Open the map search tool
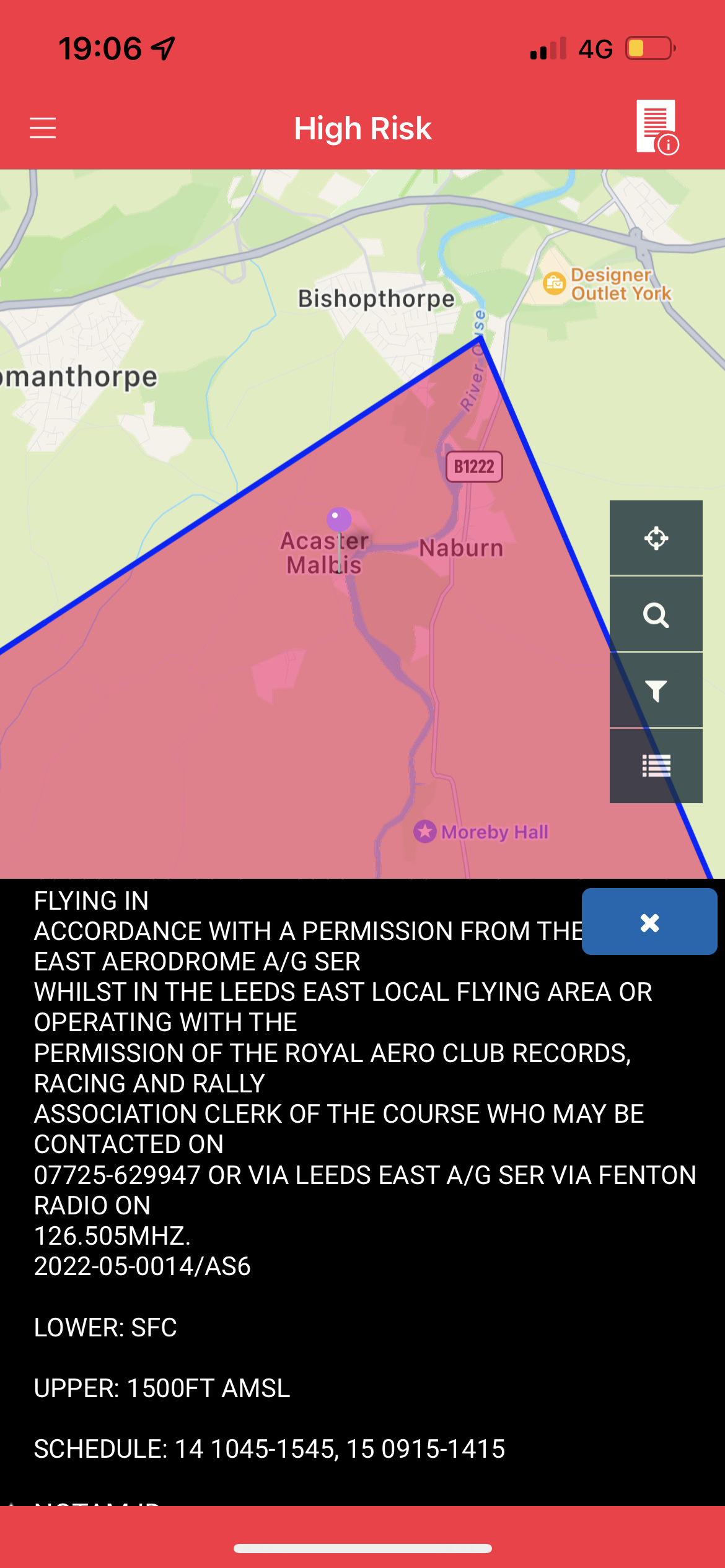 point(656,614)
